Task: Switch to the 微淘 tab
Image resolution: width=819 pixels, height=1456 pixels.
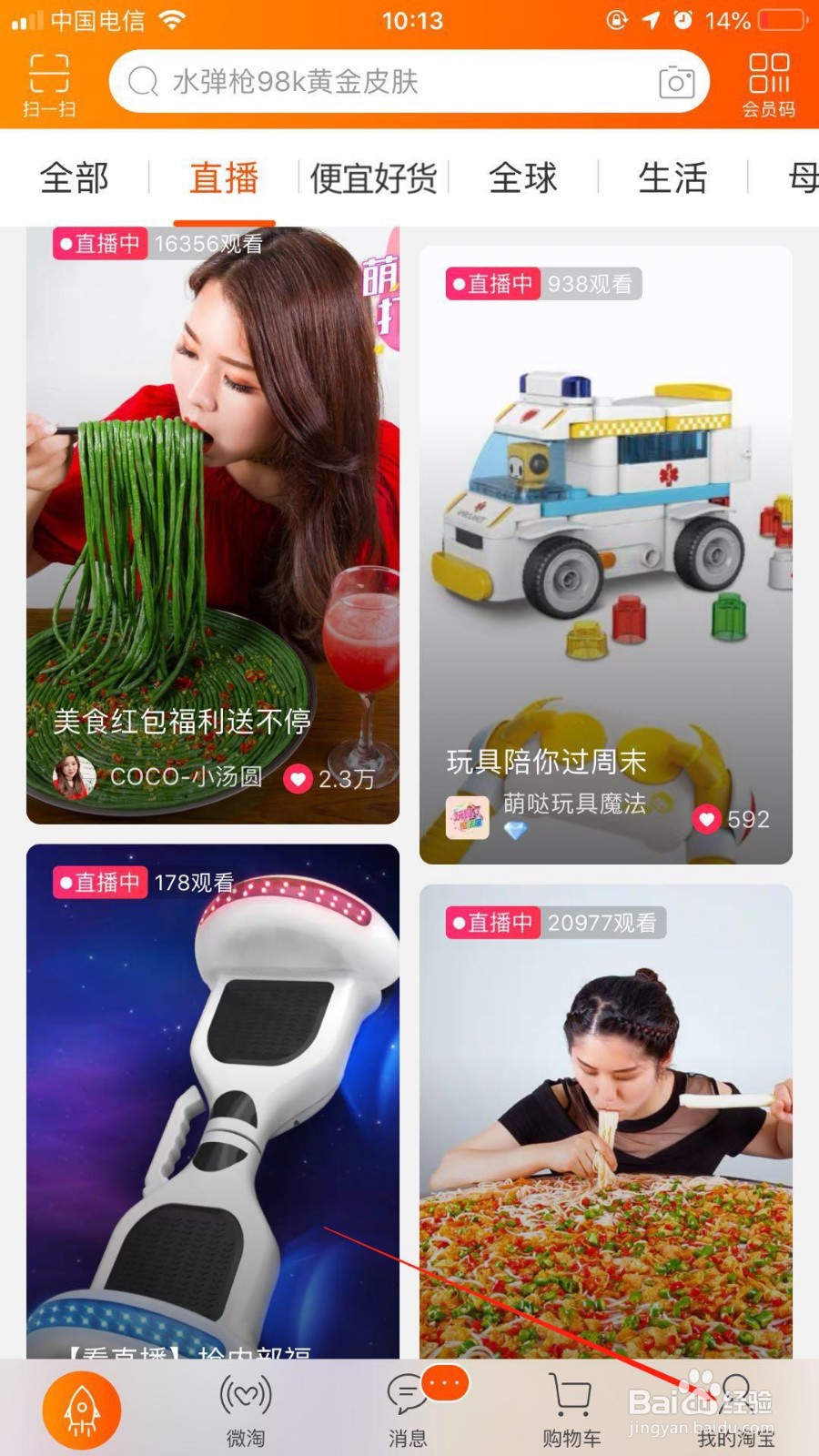Action: click(245, 1409)
